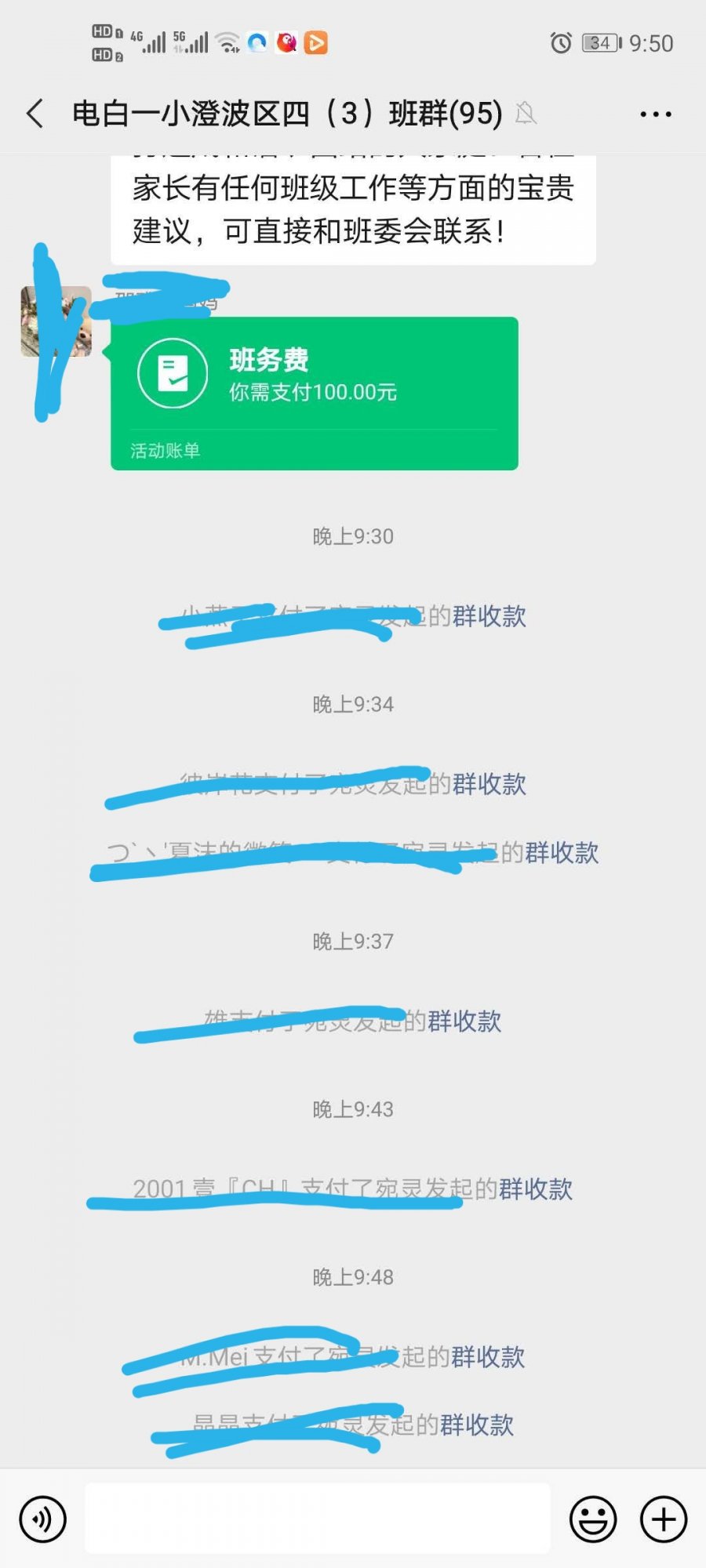Image resolution: width=706 pixels, height=1568 pixels.
Task: Go back from the group chat
Action: pyautogui.click(x=35, y=114)
